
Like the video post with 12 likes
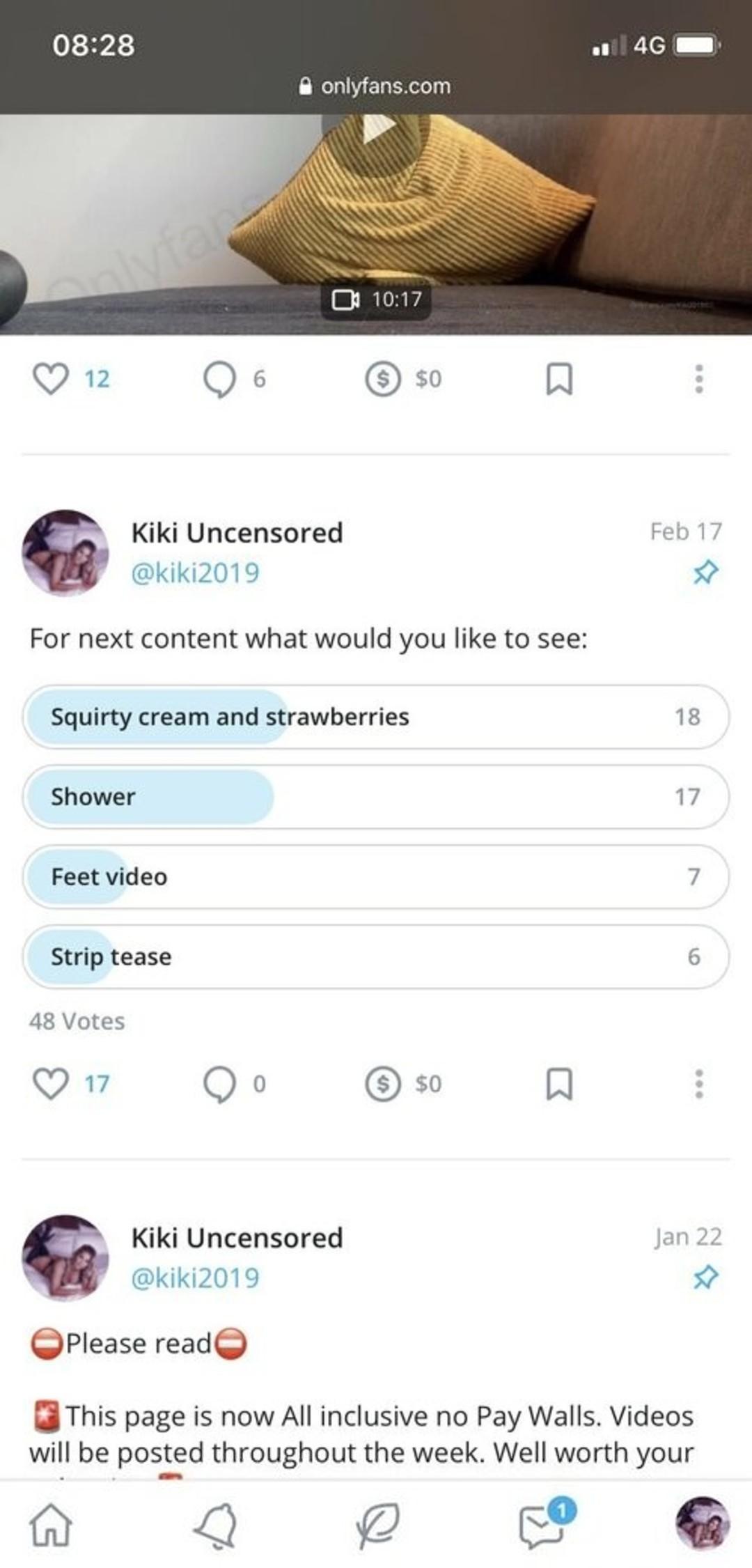coord(52,379)
